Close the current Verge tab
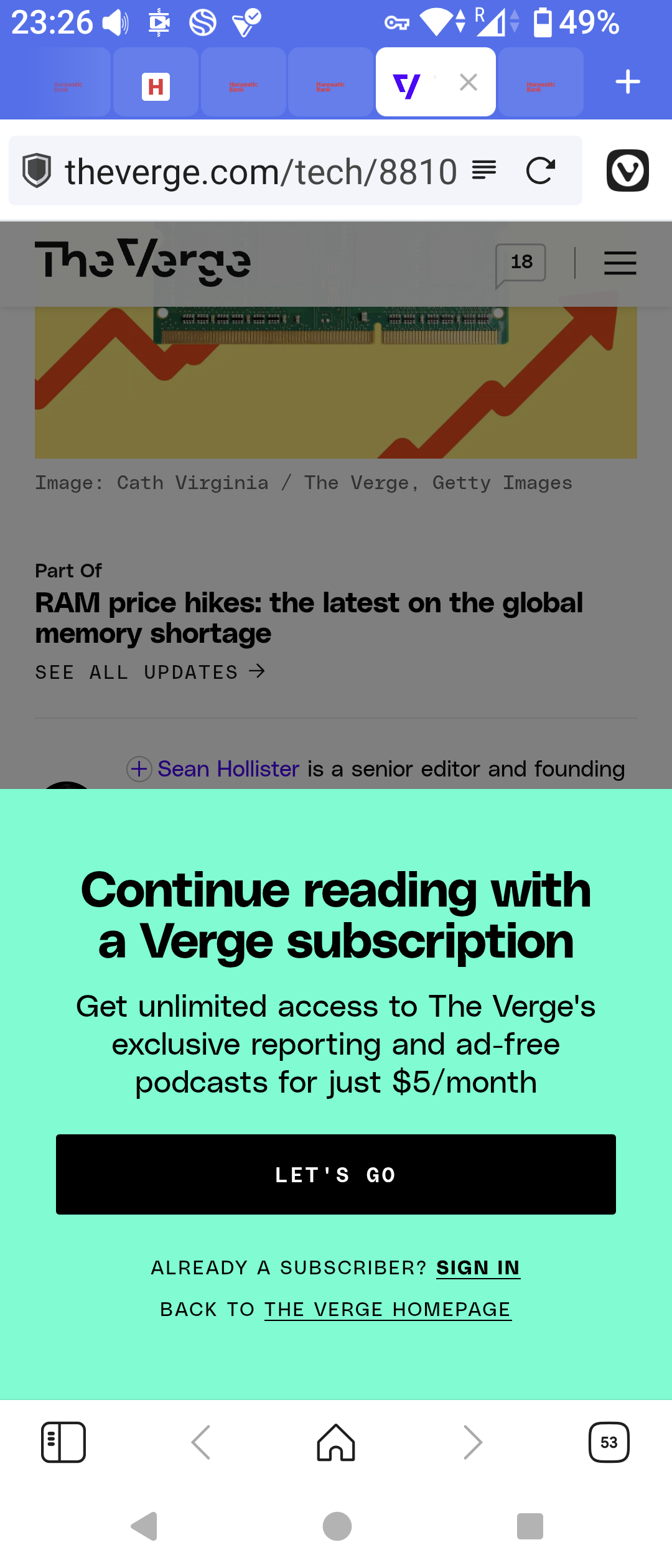This screenshot has height=1568, width=672. tap(469, 82)
